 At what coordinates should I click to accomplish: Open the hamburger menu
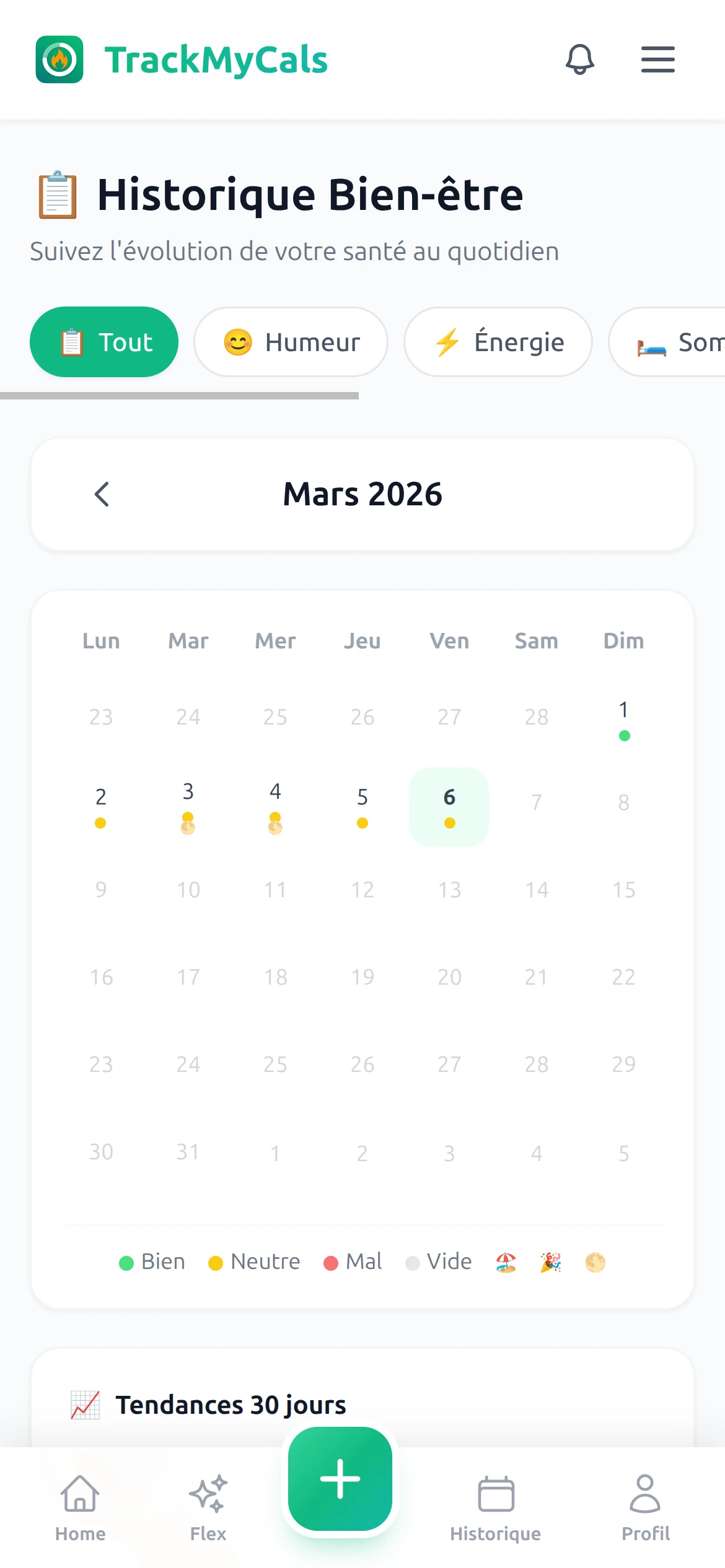657,59
